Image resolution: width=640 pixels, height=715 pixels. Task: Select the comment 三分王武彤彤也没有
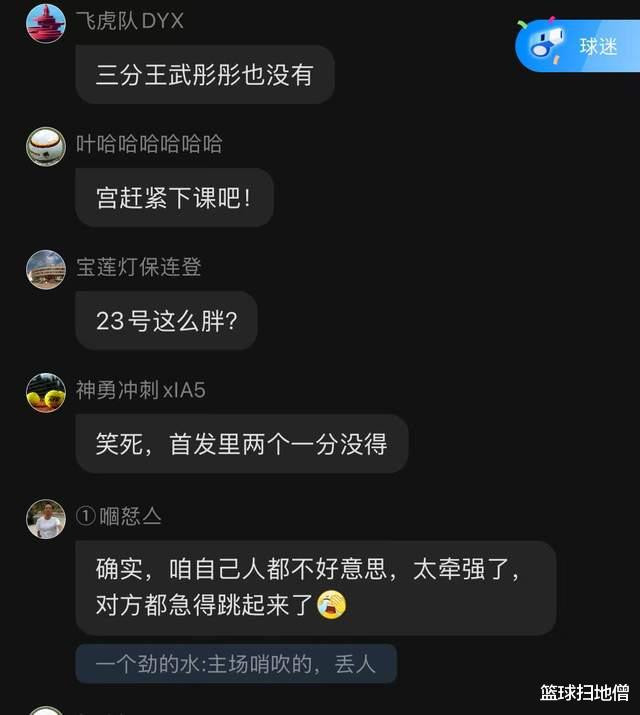pyautogui.click(x=205, y=75)
